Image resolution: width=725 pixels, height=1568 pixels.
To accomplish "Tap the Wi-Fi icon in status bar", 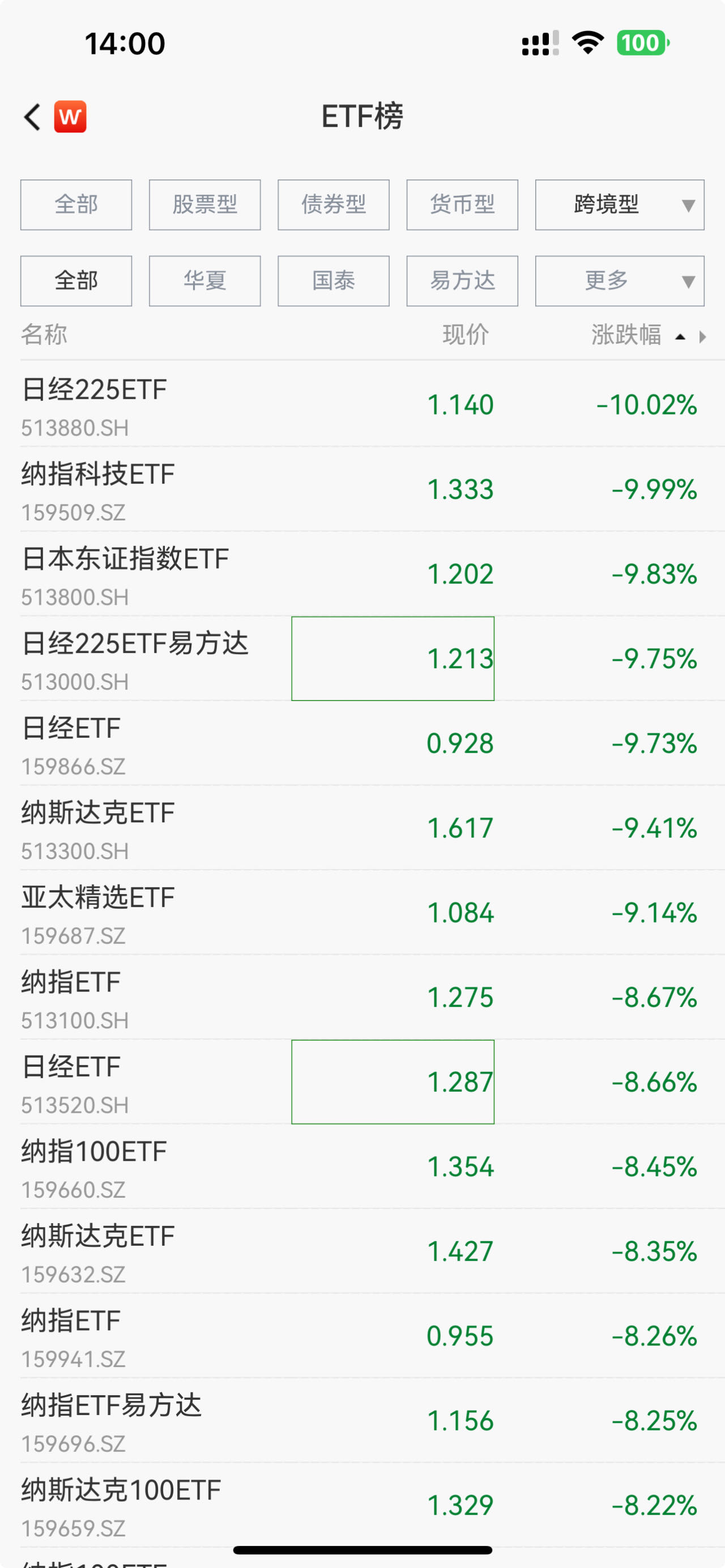I will pyautogui.click(x=586, y=42).
